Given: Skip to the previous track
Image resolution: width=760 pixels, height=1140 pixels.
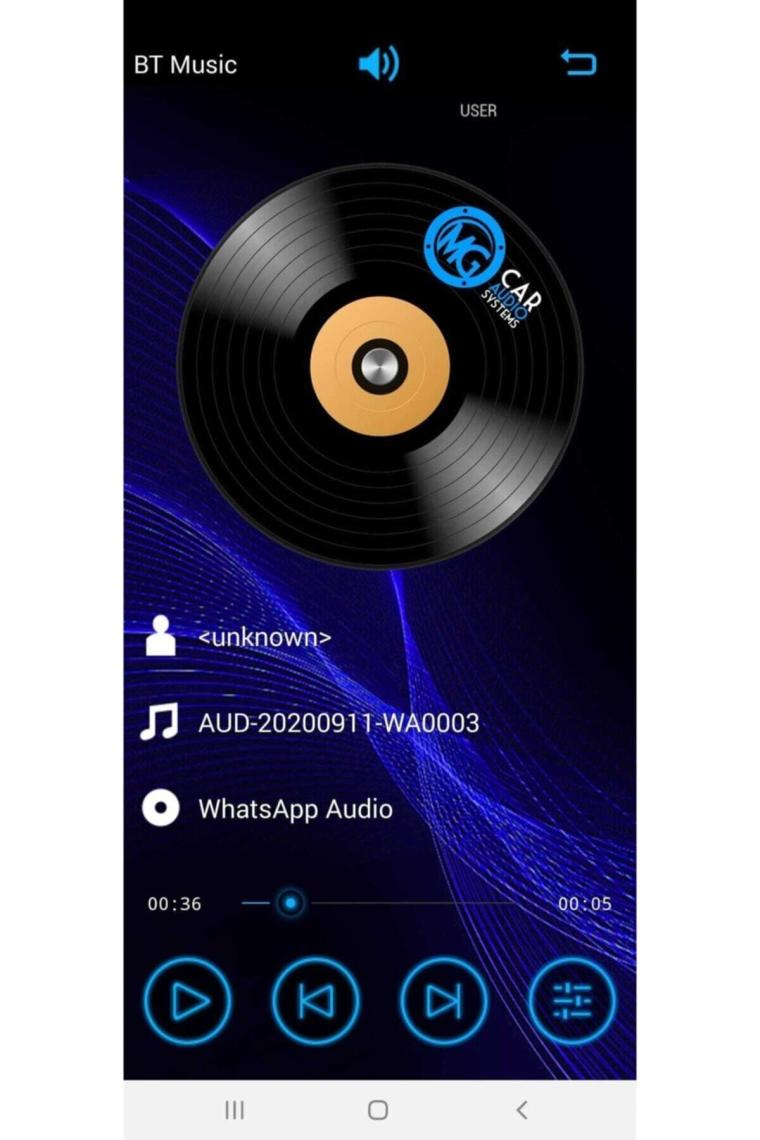Looking at the screenshot, I should point(315,1001).
